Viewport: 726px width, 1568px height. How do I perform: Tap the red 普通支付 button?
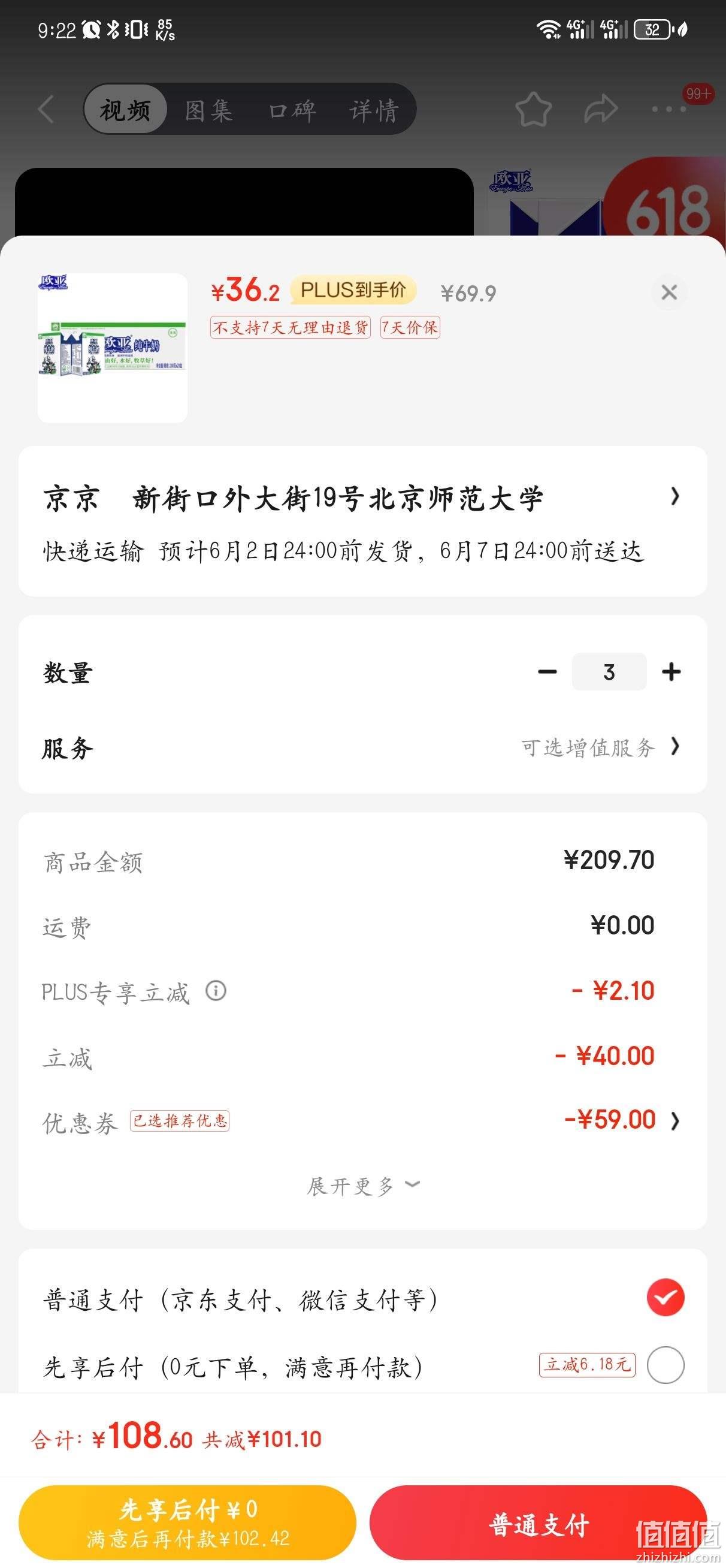[539, 1523]
